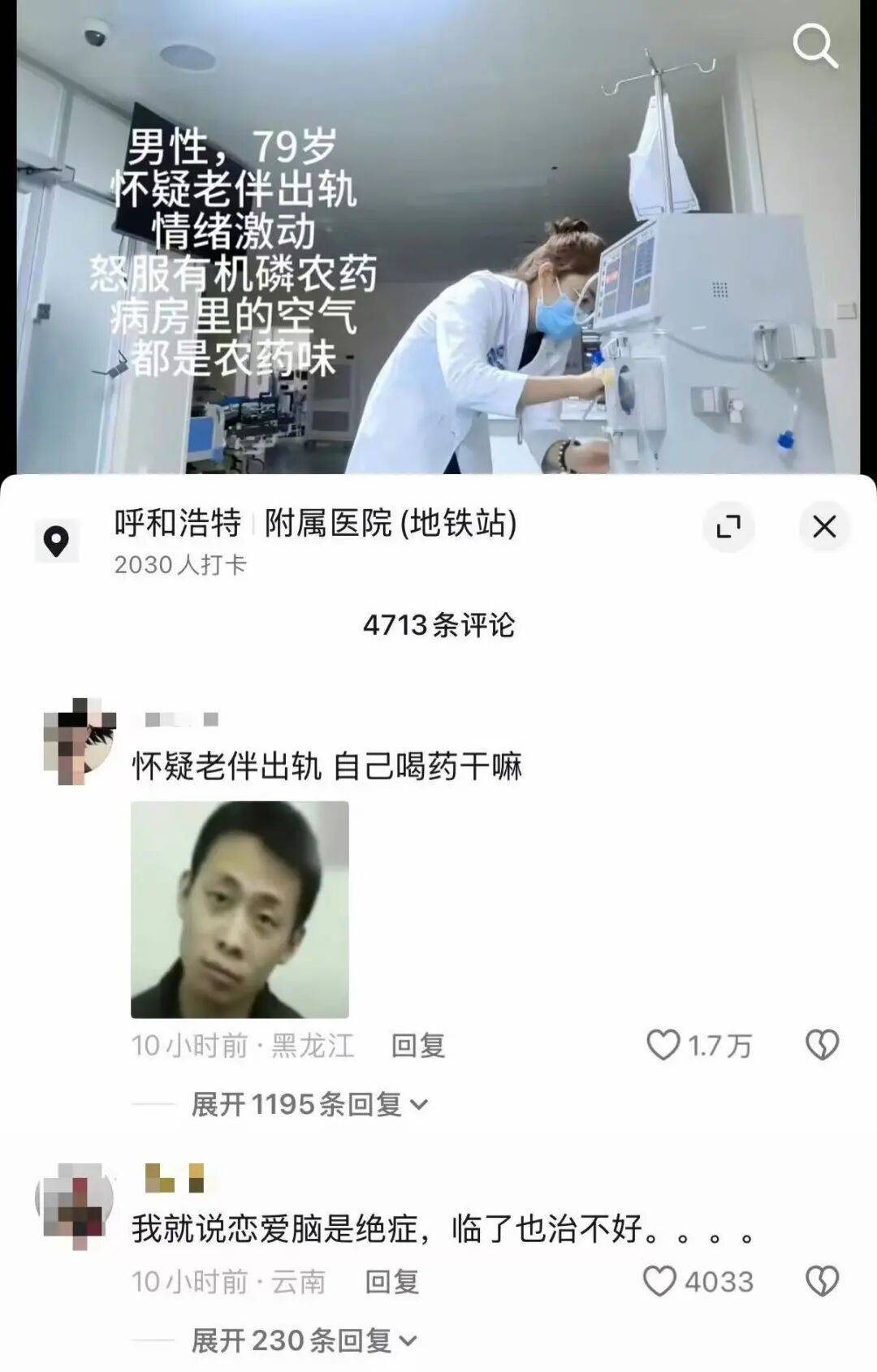
Task: View the meme image in the first comment
Action: pos(240,909)
